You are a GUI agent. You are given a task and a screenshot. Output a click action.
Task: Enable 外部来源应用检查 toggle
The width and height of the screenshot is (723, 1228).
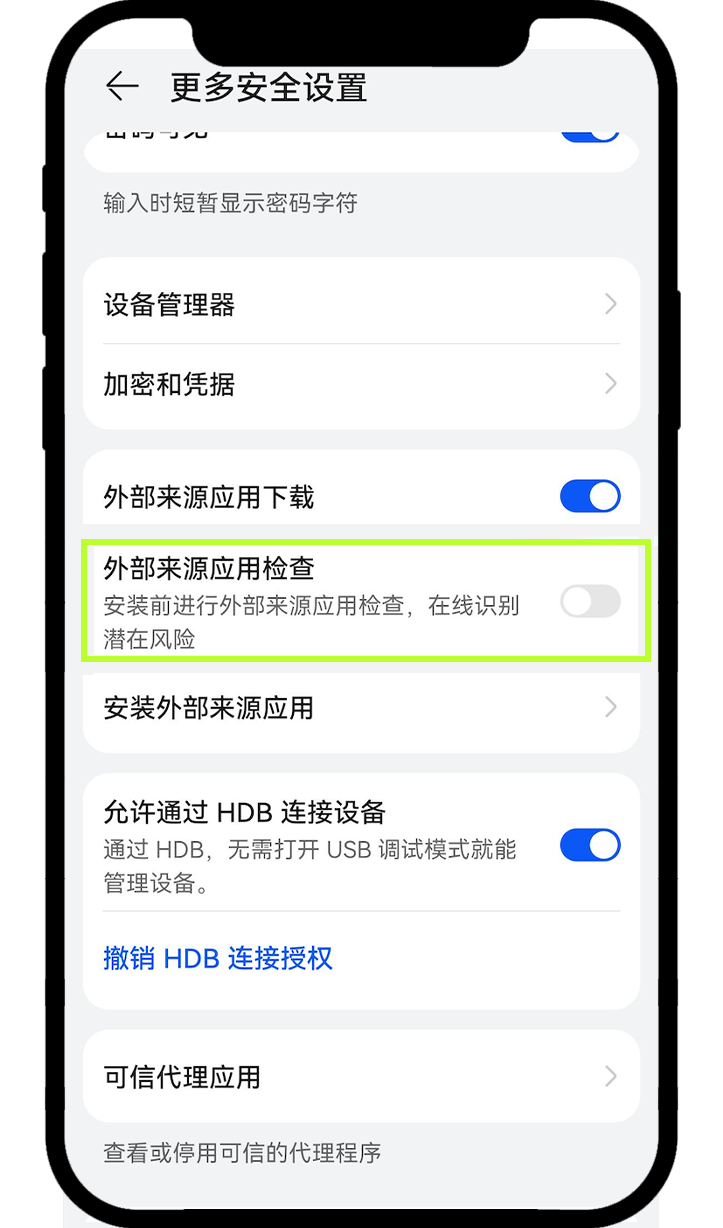click(x=589, y=601)
